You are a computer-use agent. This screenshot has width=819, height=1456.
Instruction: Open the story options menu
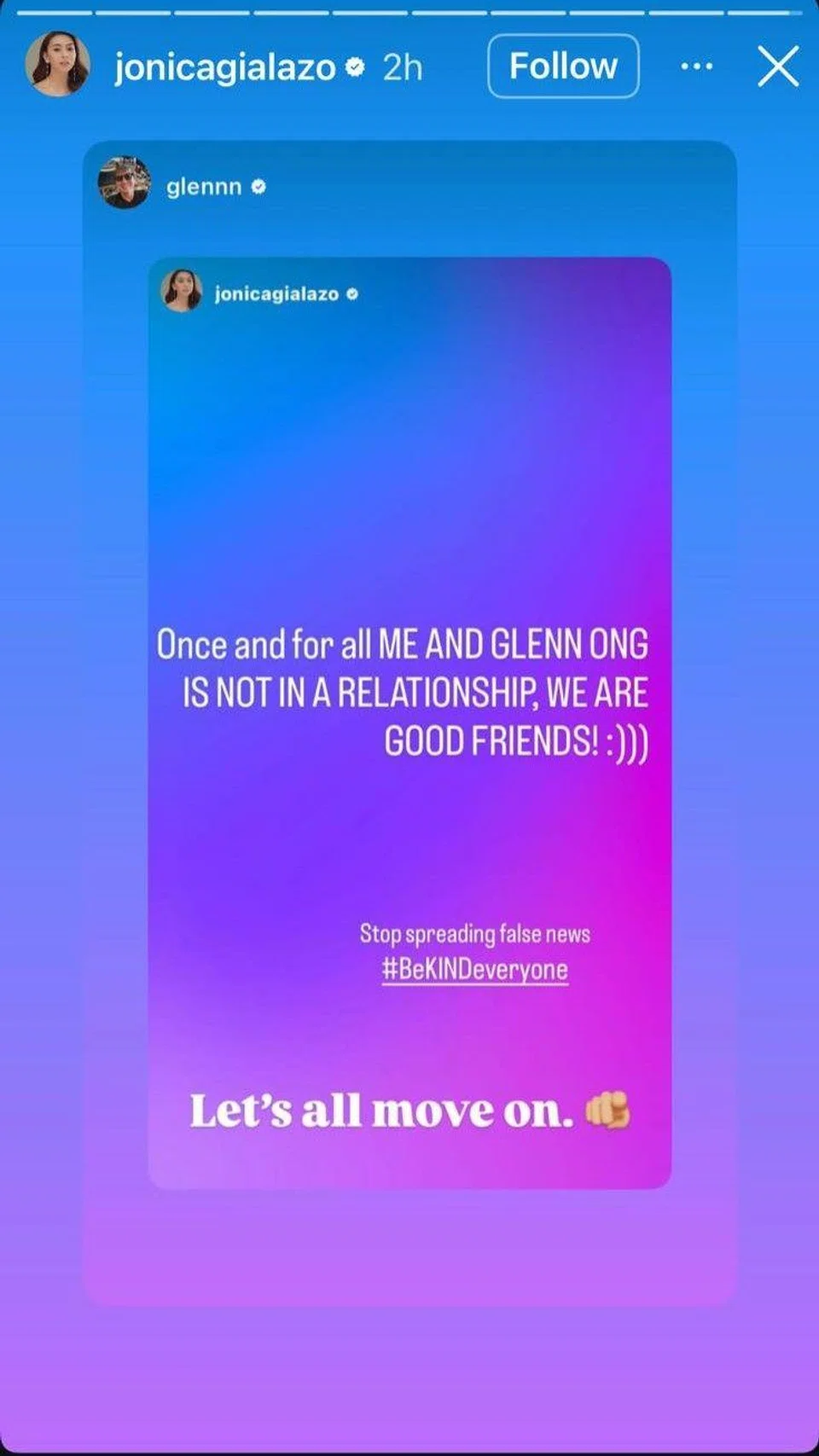(697, 67)
